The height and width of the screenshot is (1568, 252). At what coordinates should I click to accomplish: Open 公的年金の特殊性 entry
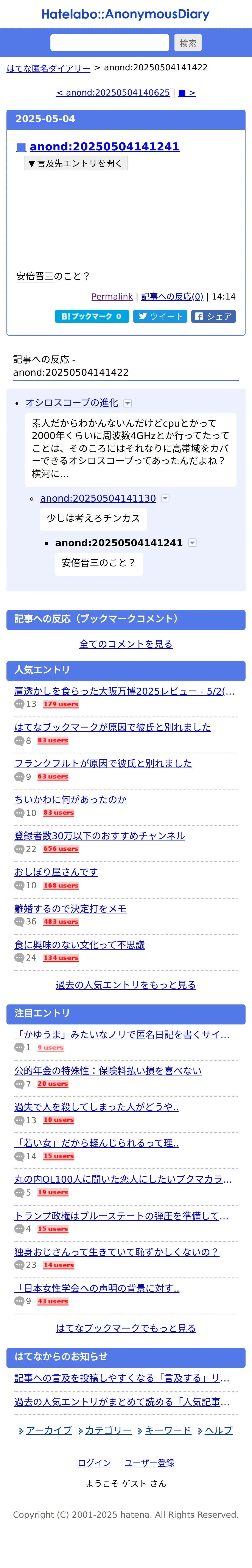(x=108, y=1070)
